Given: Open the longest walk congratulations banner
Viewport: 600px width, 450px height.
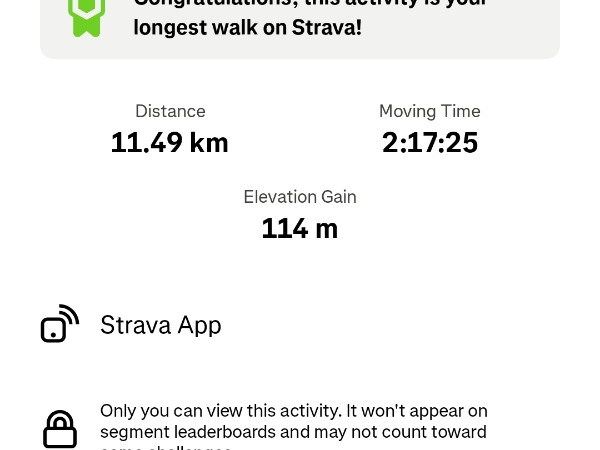Looking at the screenshot, I should 300,22.
